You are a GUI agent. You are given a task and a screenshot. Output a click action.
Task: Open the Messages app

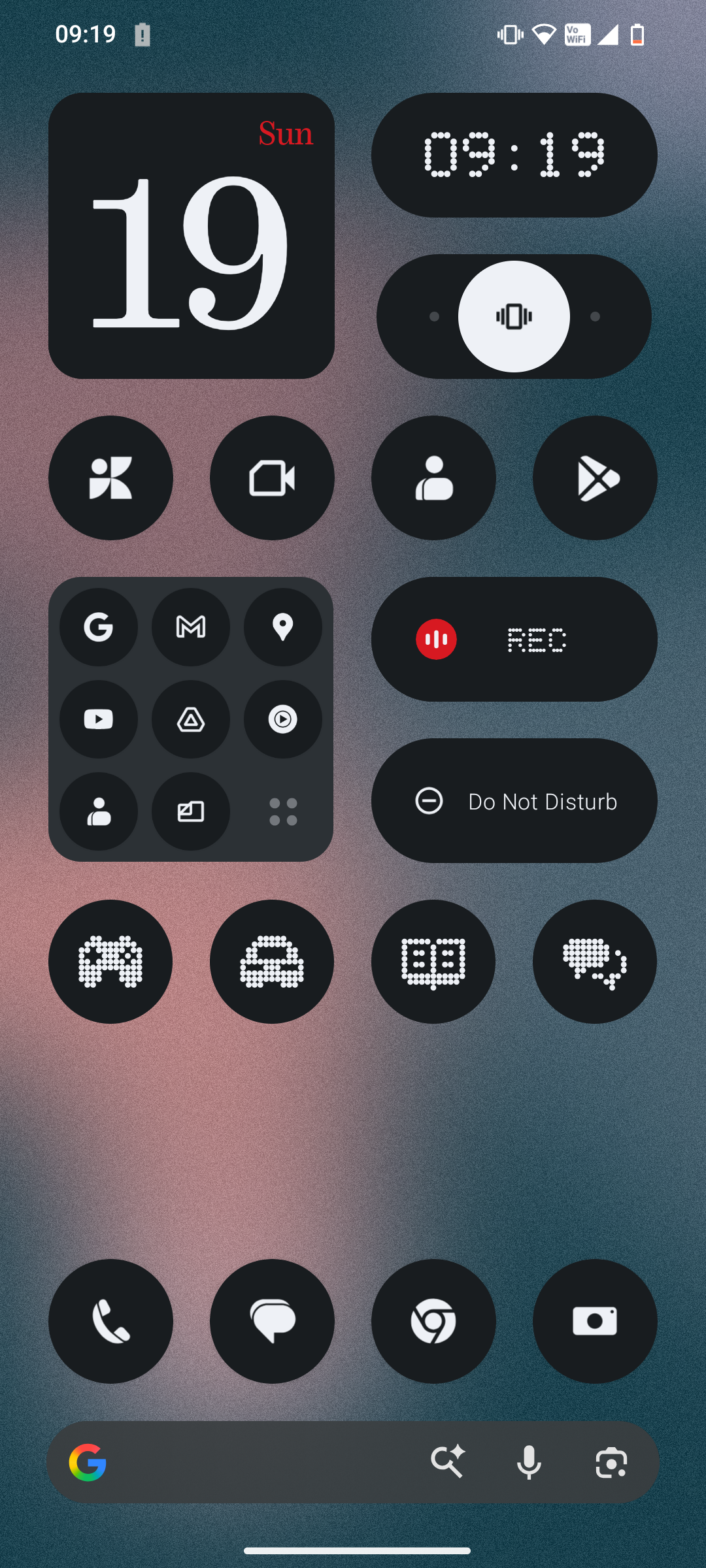coord(272,1321)
